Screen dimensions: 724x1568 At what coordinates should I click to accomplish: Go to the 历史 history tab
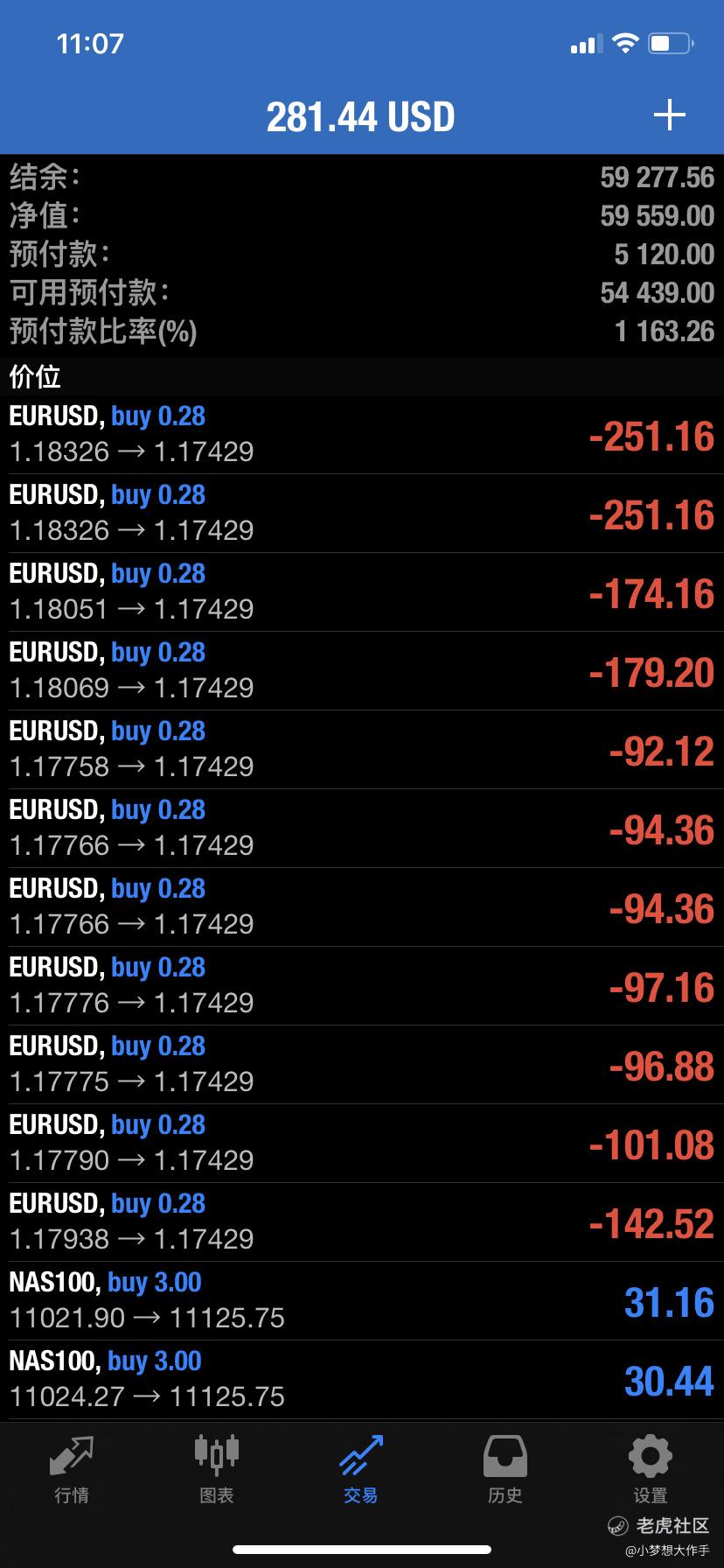click(505, 1470)
